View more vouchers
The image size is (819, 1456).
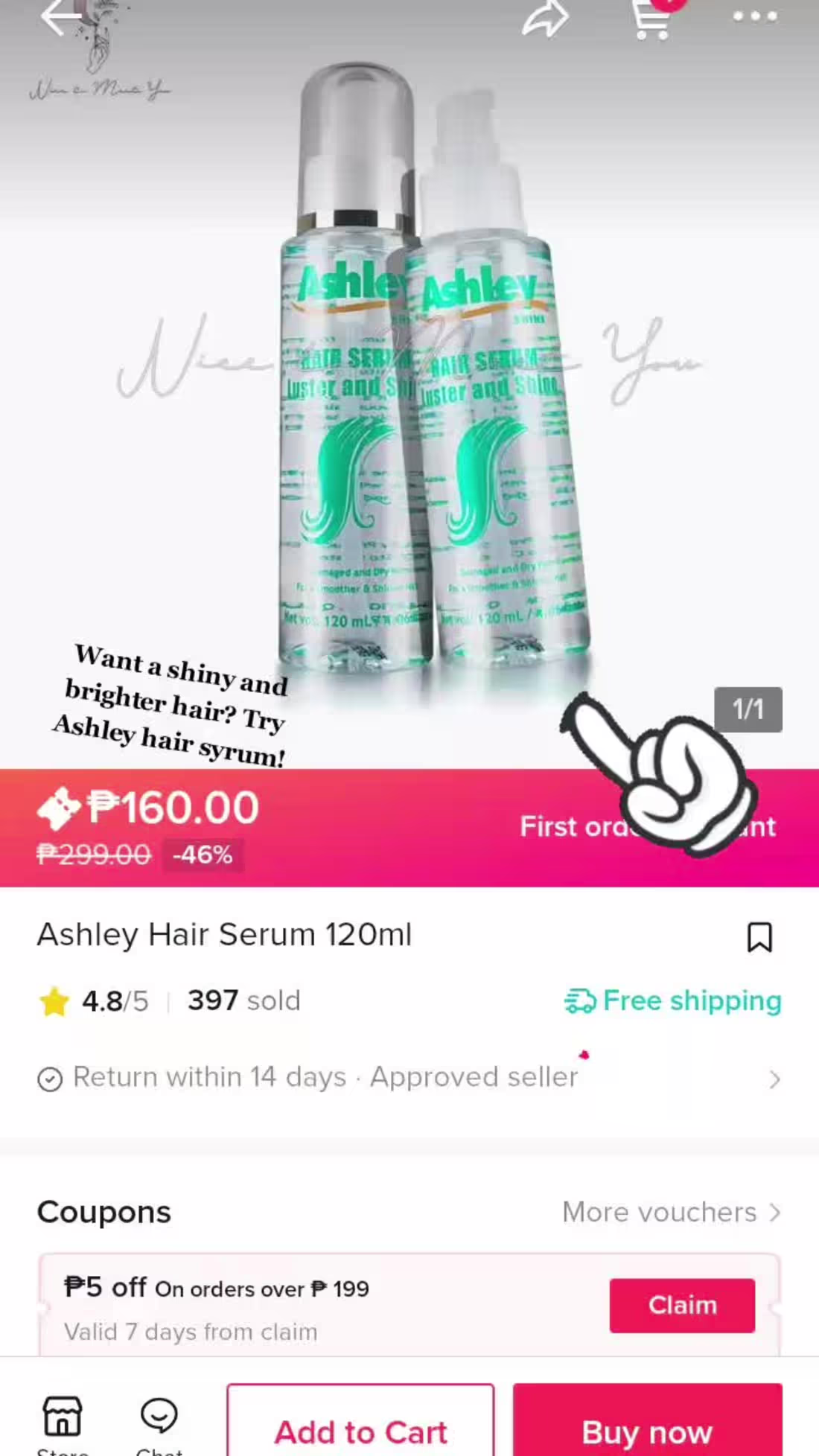pyautogui.click(x=671, y=1212)
